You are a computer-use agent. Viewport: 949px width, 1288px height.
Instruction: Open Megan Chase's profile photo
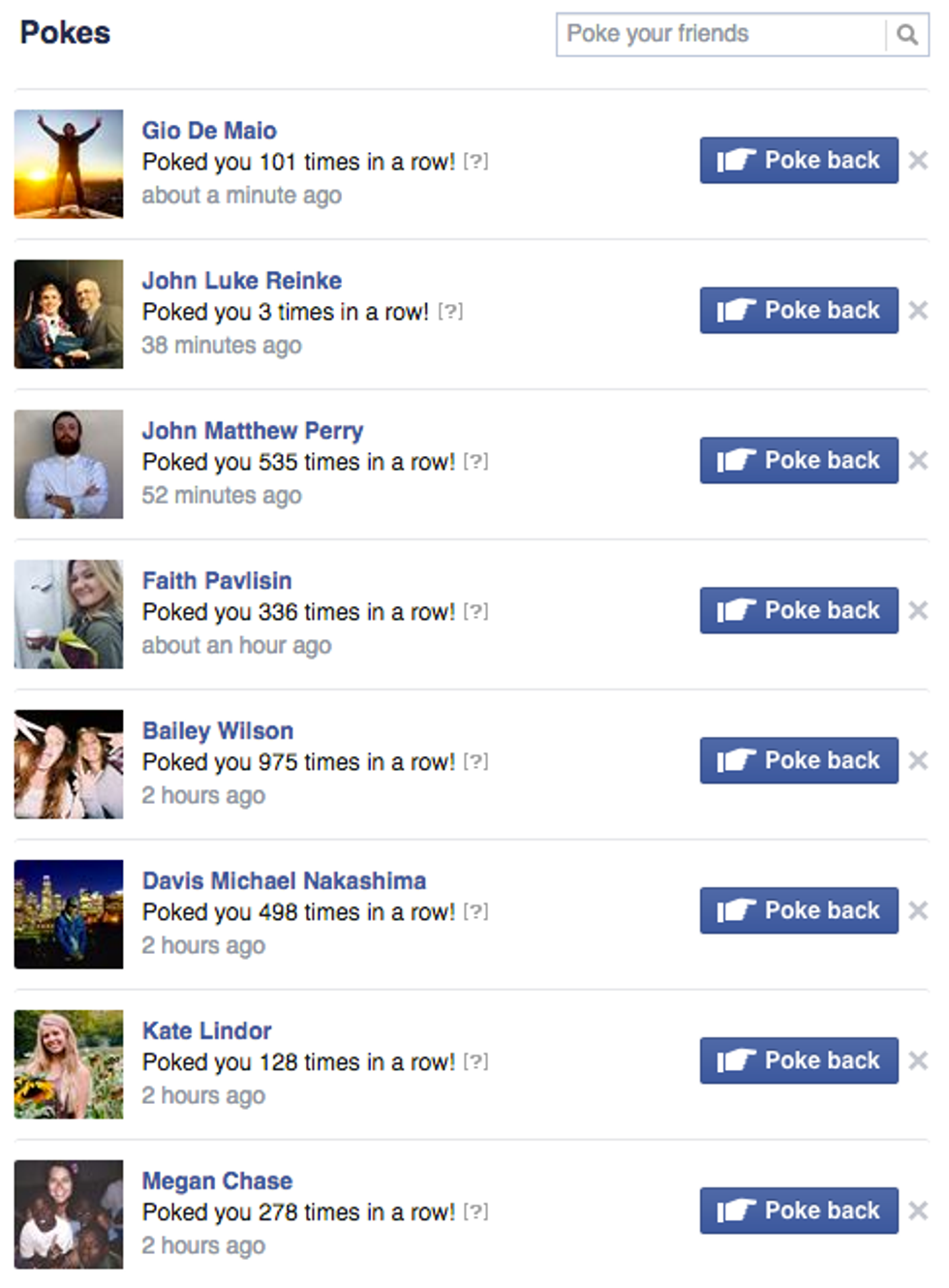(x=69, y=1214)
